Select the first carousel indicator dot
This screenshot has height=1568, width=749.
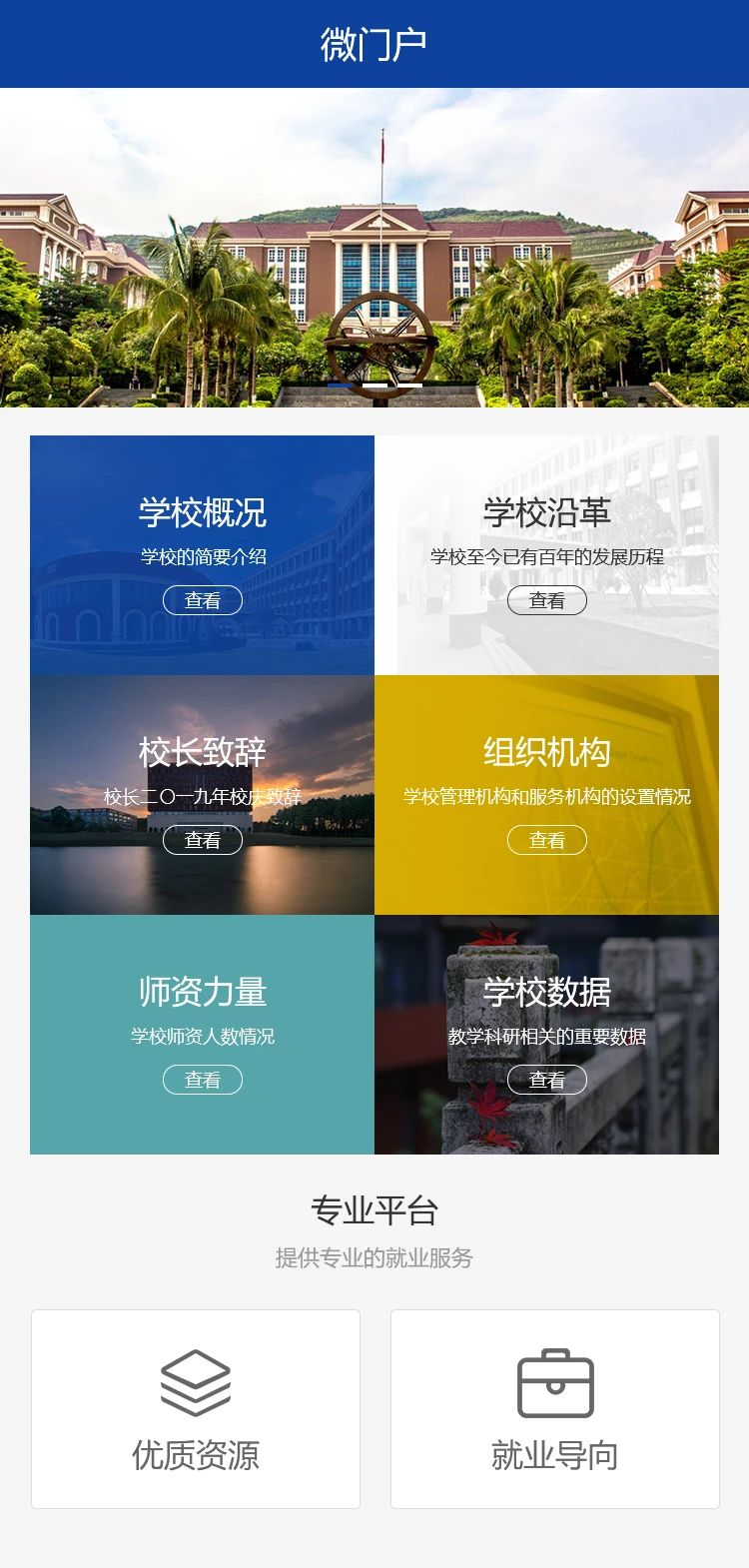click(x=341, y=384)
